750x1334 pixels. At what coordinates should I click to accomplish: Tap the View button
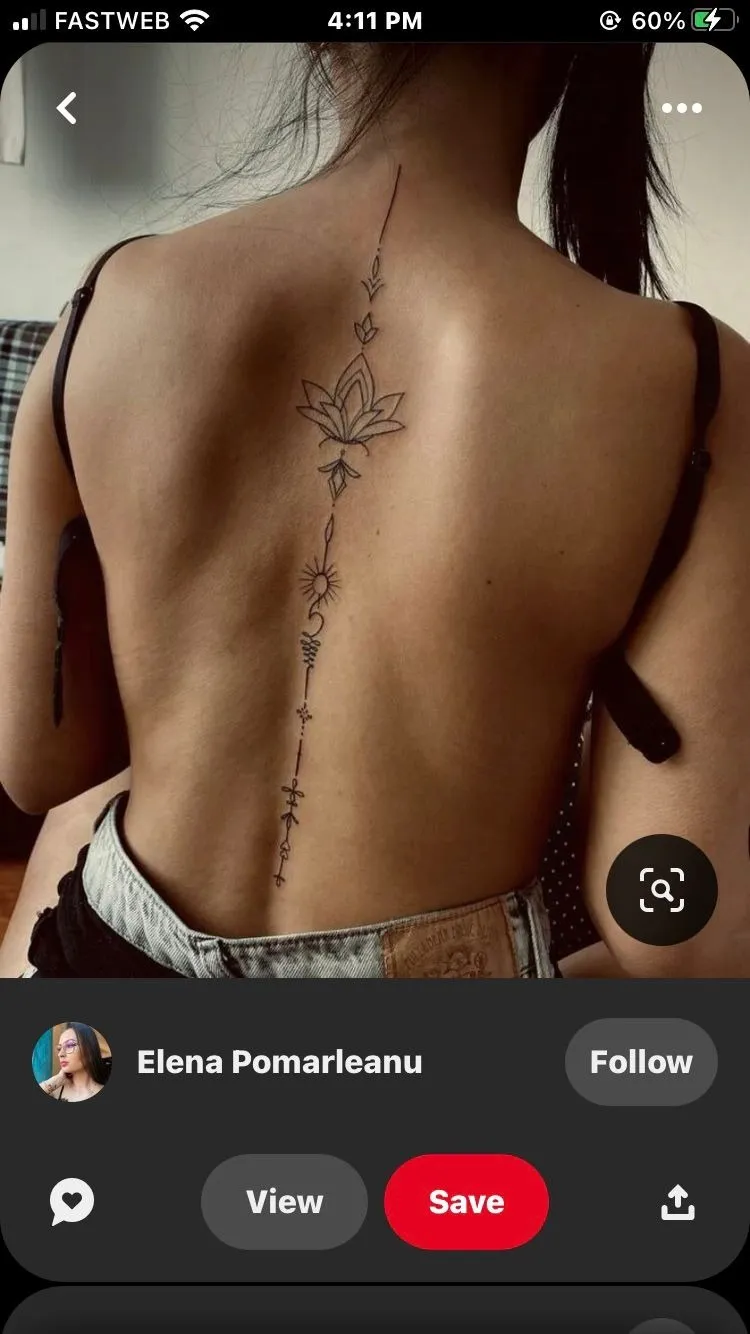[284, 1202]
